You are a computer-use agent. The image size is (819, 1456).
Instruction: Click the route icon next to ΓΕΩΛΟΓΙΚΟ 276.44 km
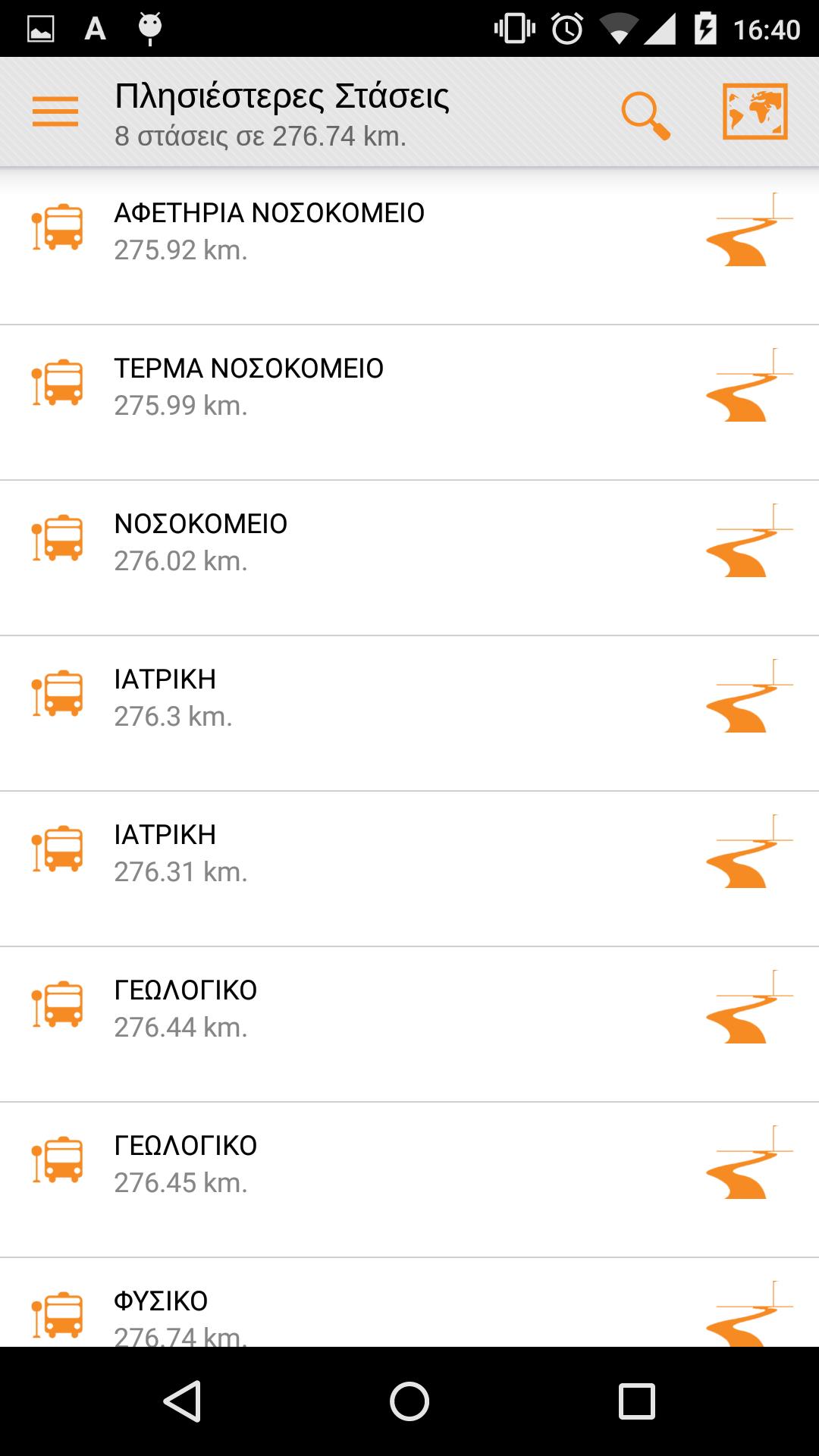(x=747, y=1009)
